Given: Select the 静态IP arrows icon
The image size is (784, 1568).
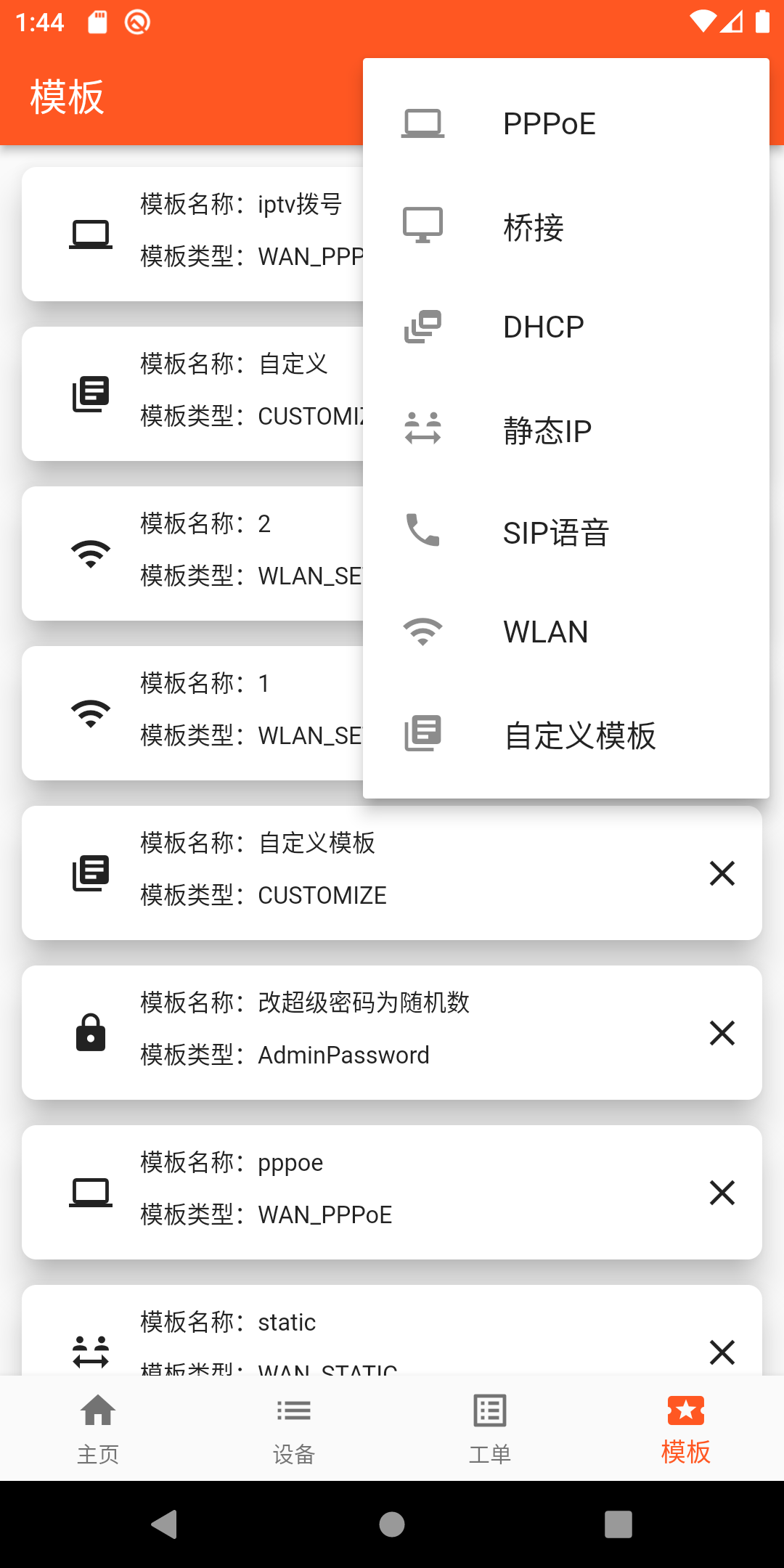Looking at the screenshot, I should pos(423,428).
